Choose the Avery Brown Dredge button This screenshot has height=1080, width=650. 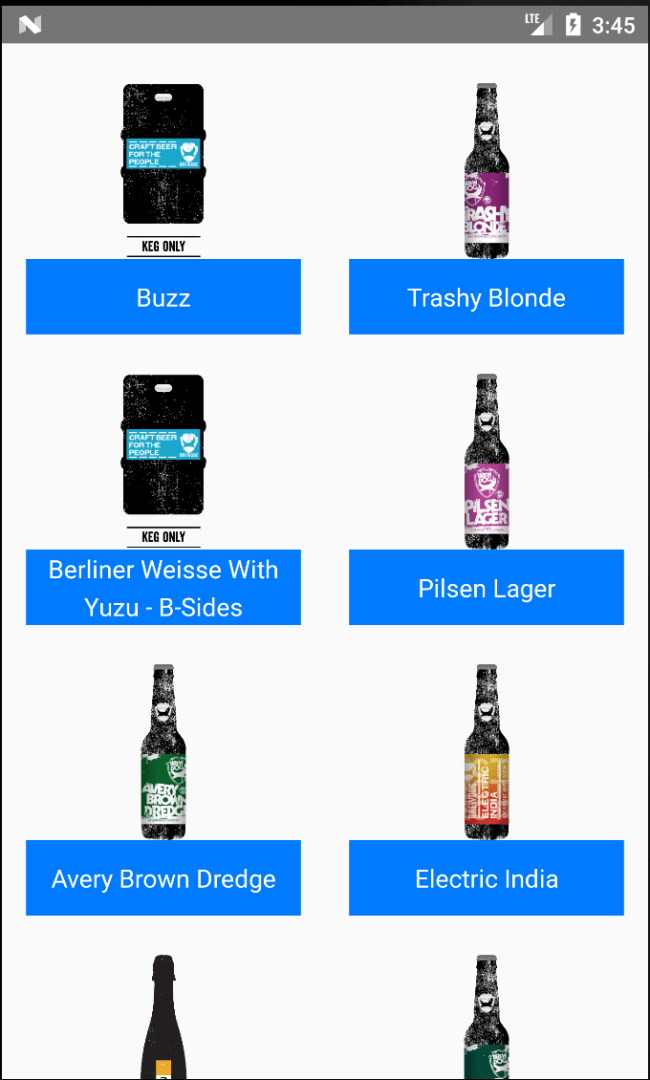(163, 878)
